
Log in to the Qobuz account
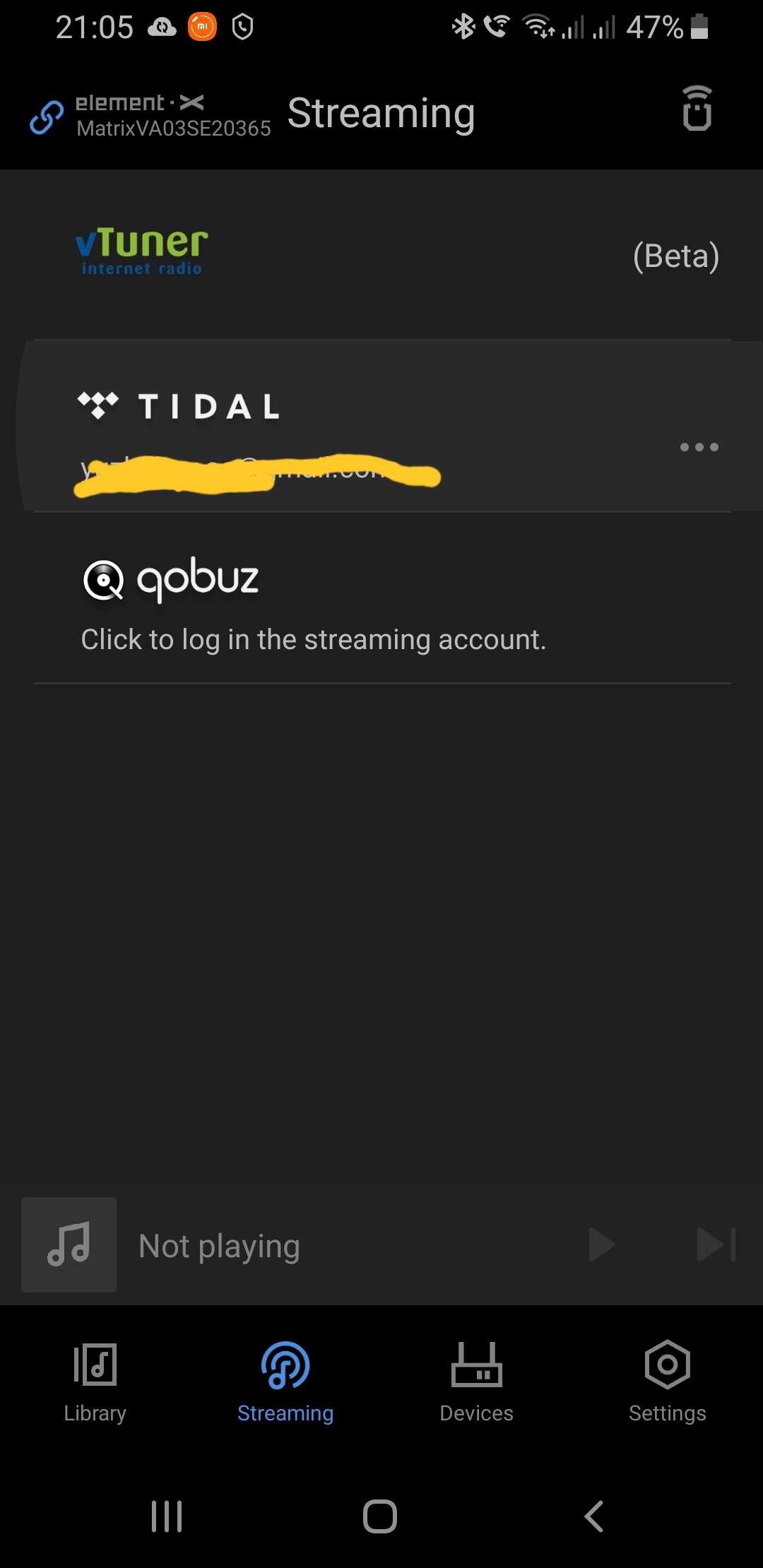[381, 598]
